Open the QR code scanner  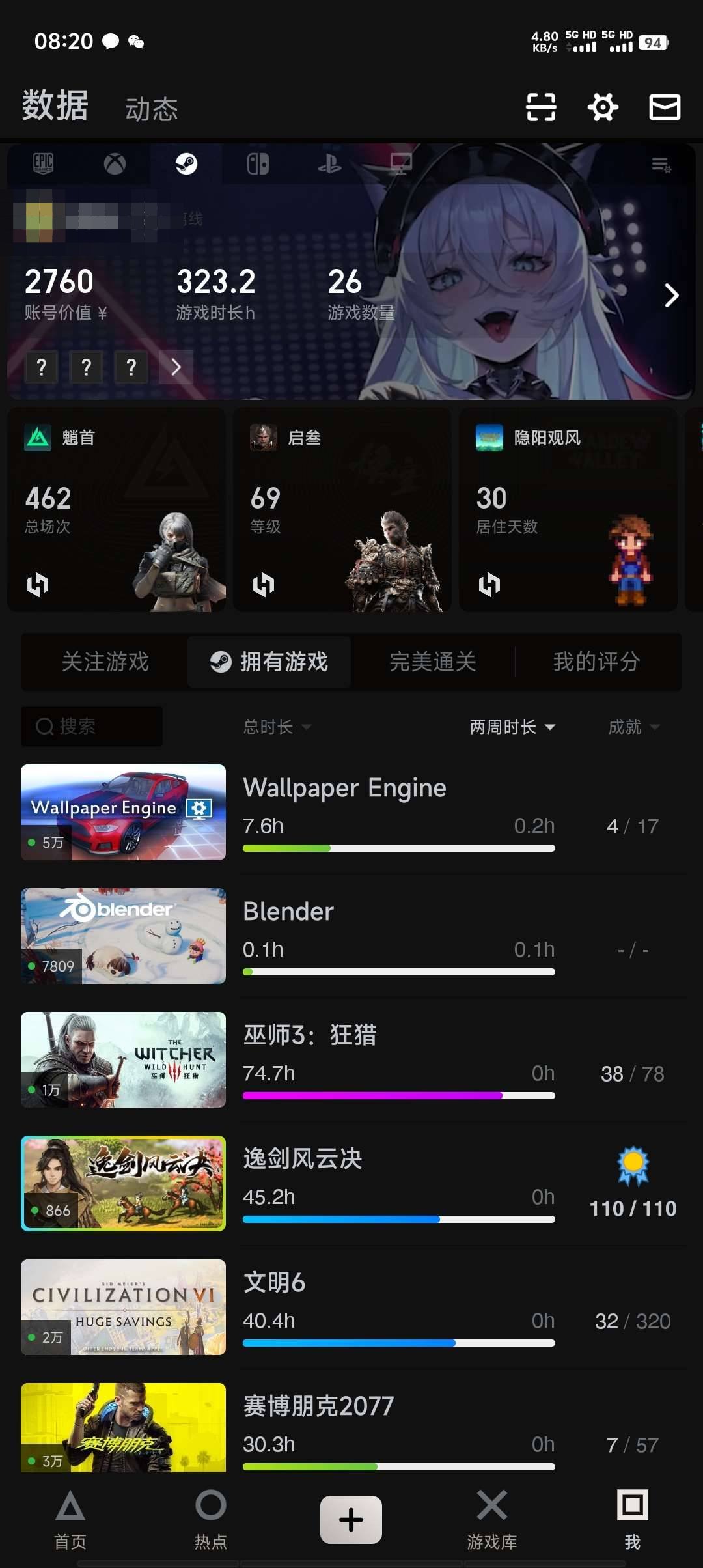click(x=540, y=107)
